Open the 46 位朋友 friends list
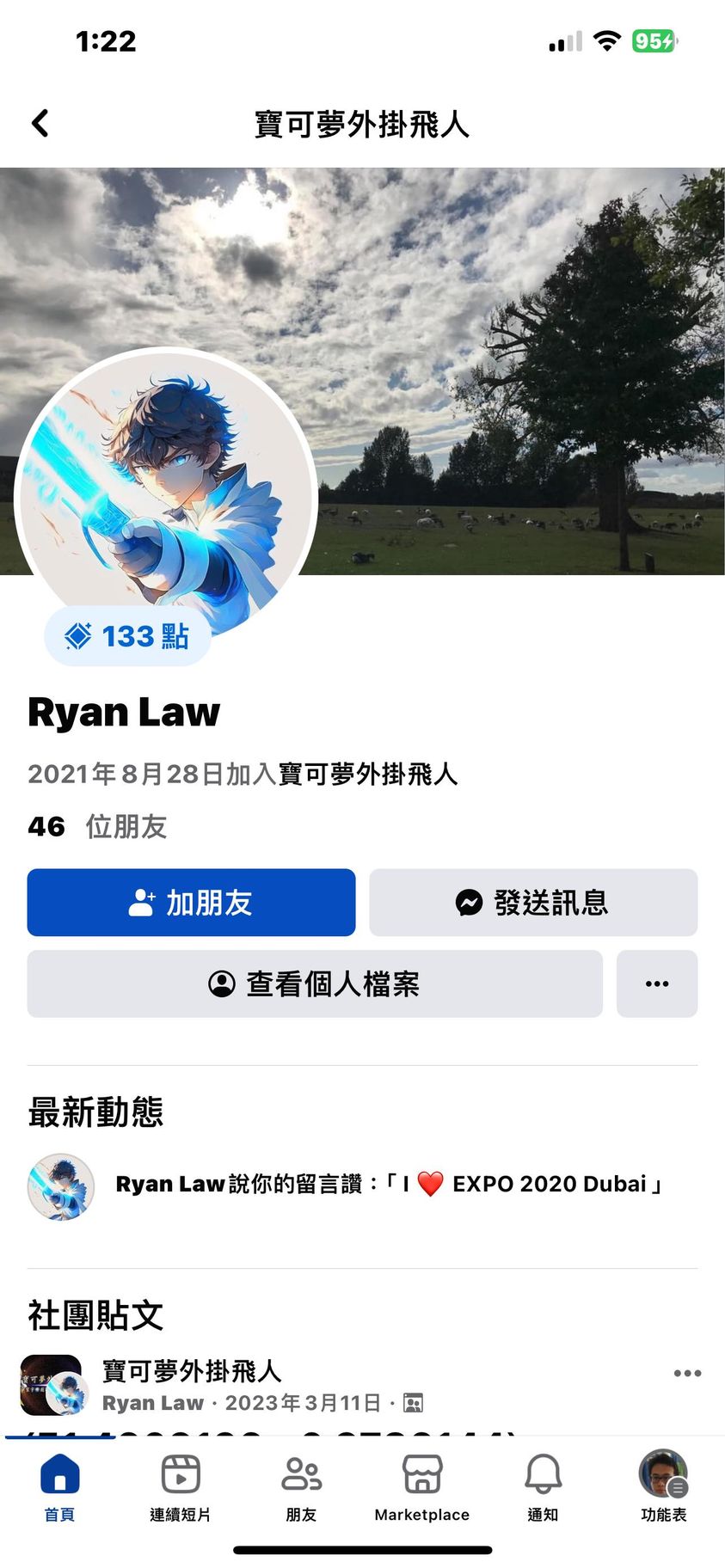725x1568 pixels. [x=97, y=826]
